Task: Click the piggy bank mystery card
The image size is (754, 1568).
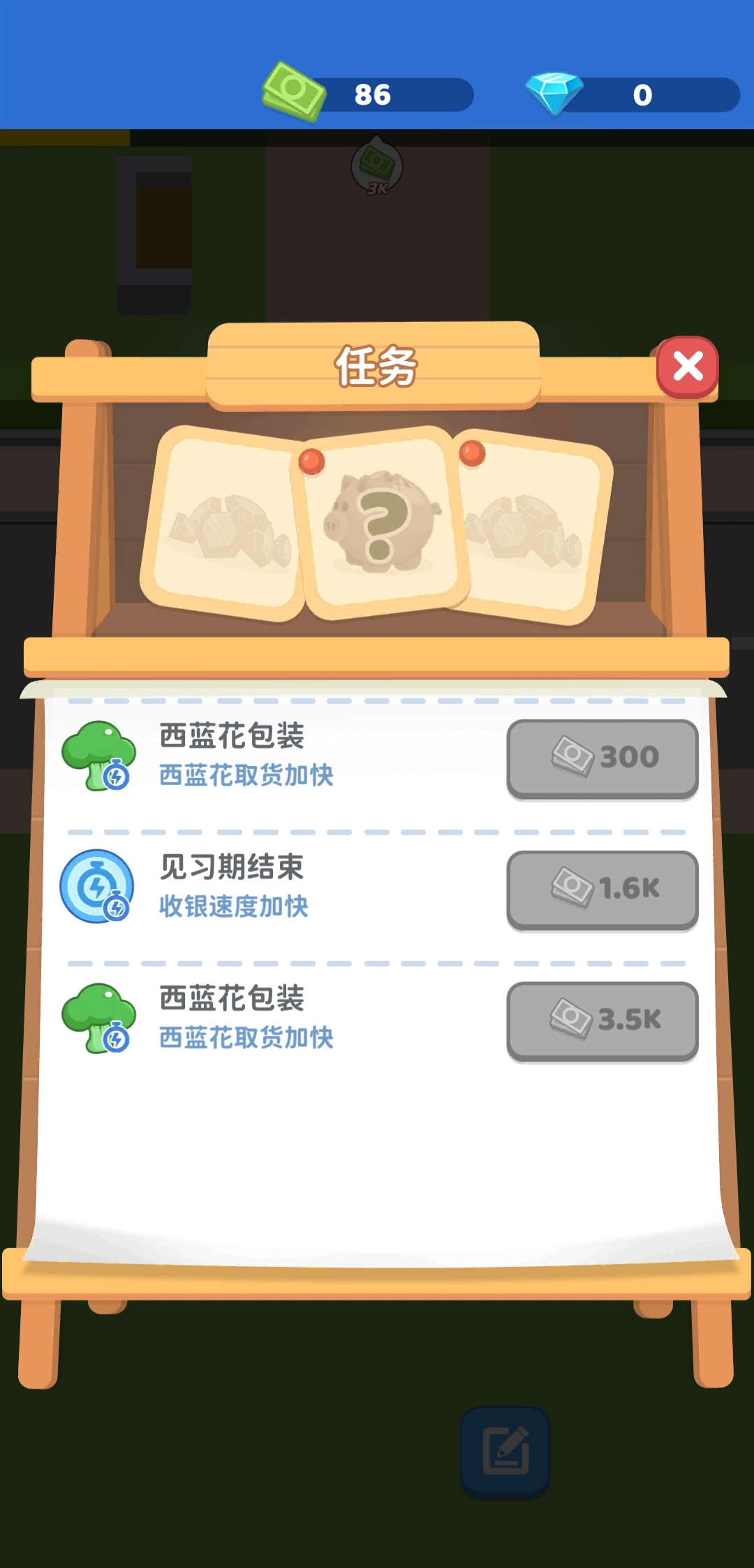Action: pyautogui.click(x=379, y=522)
